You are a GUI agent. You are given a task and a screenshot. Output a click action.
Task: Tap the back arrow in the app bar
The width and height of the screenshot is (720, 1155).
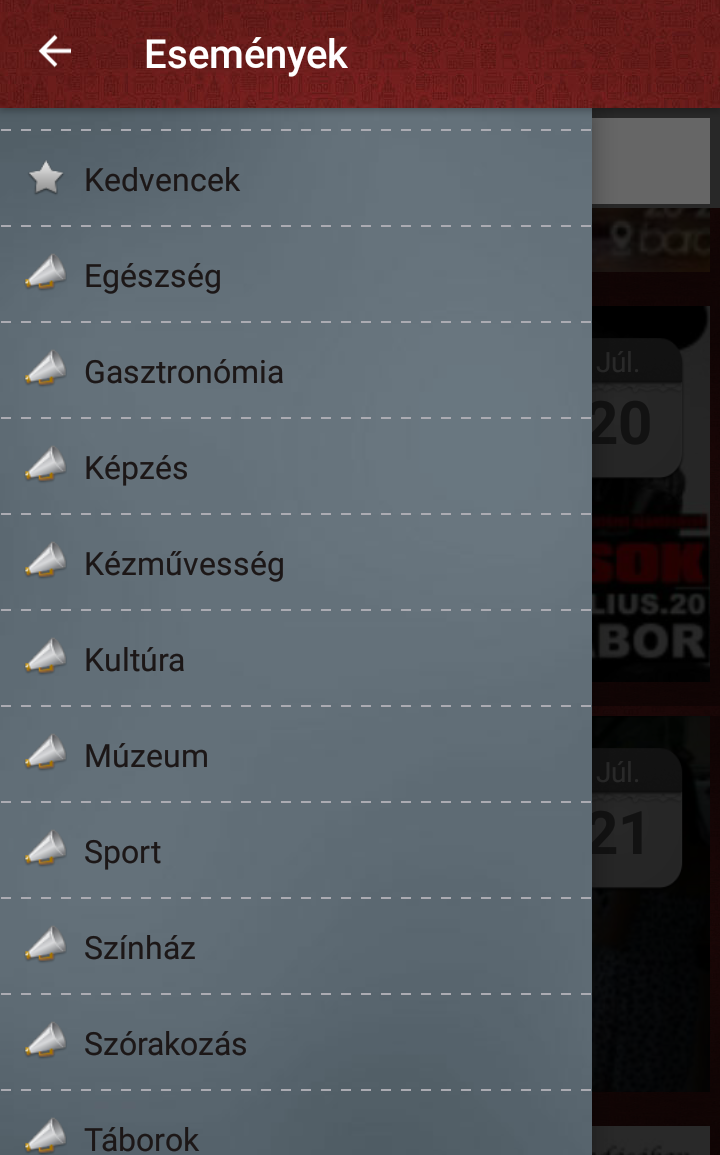pos(55,52)
